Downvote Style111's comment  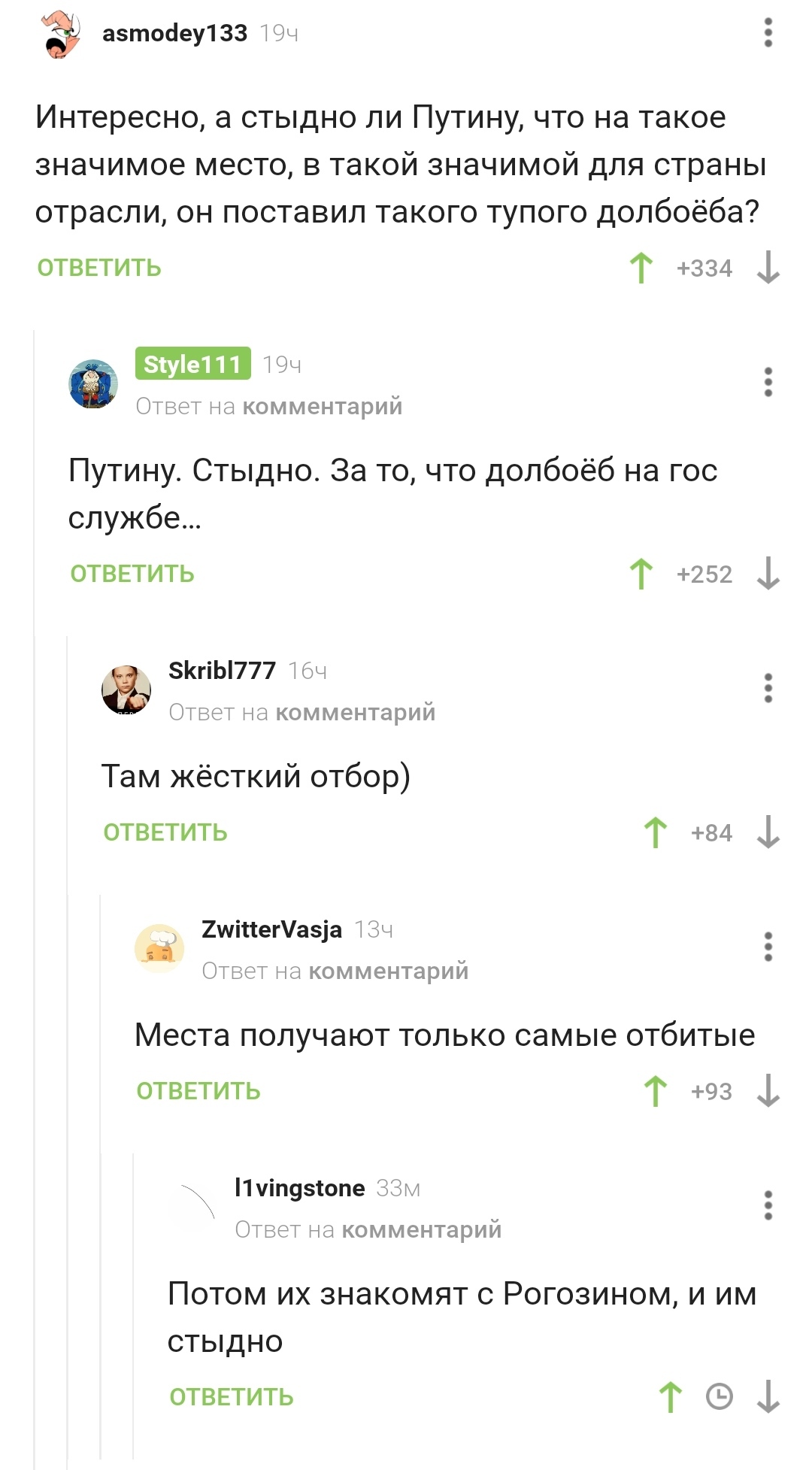pyautogui.click(x=768, y=574)
